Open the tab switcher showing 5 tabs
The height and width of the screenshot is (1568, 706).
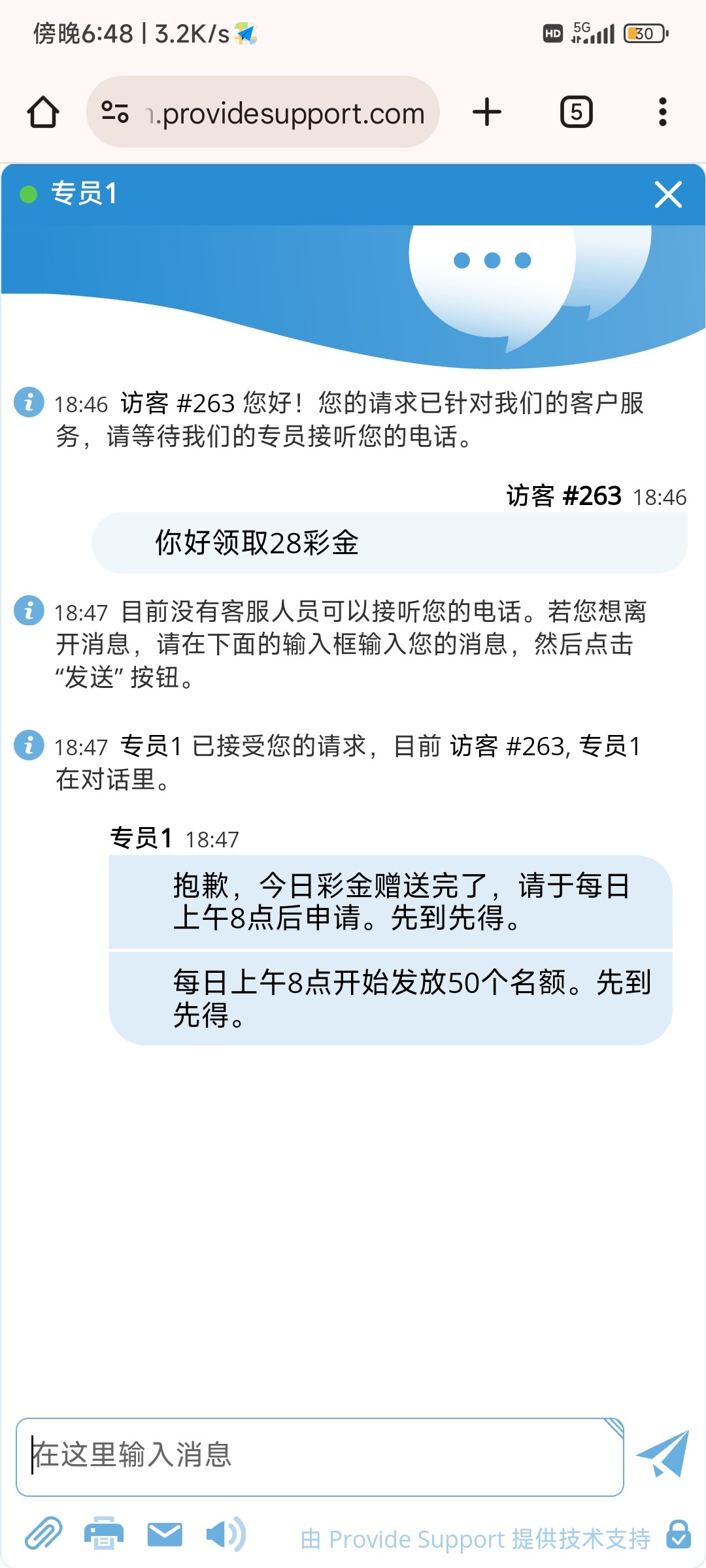click(576, 112)
